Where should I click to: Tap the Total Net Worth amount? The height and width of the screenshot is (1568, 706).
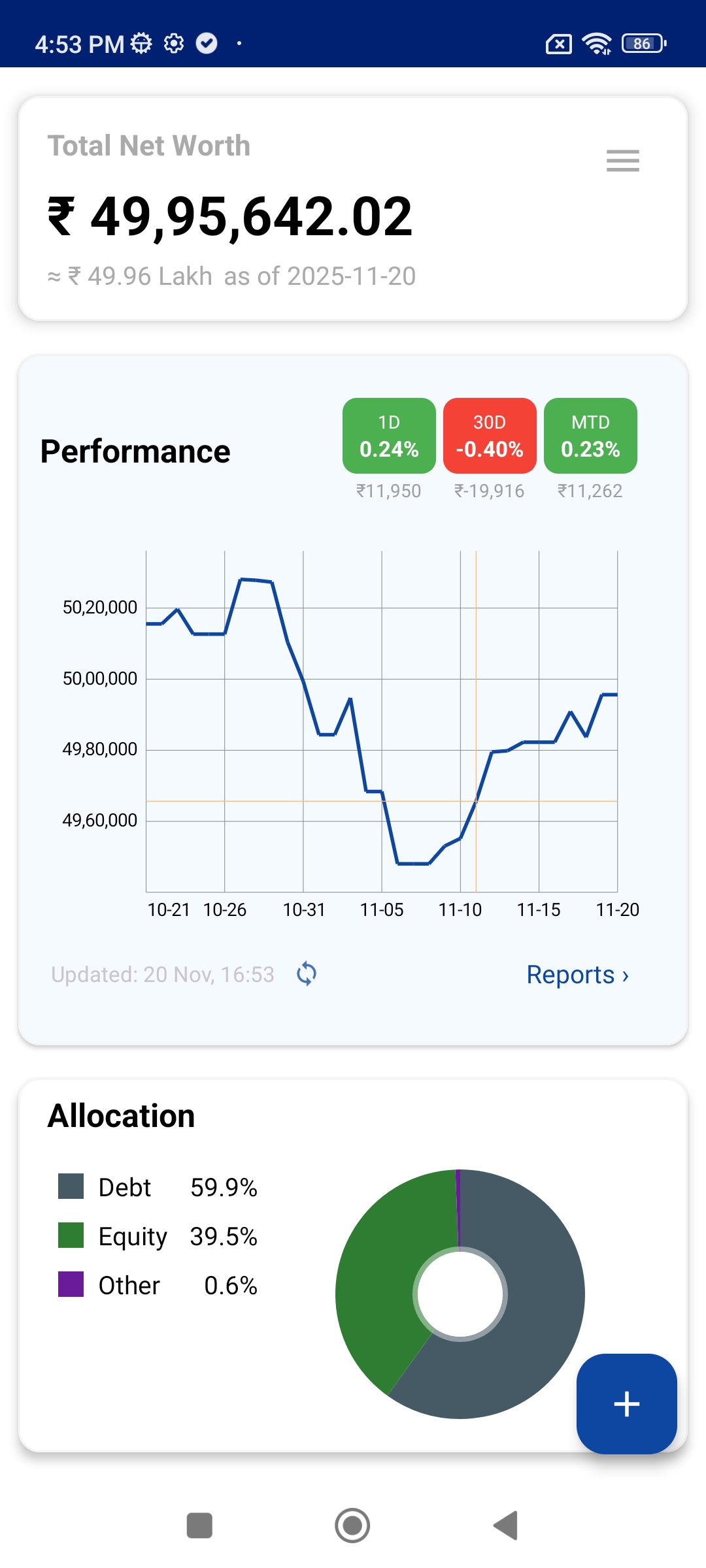(x=229, y=217)
